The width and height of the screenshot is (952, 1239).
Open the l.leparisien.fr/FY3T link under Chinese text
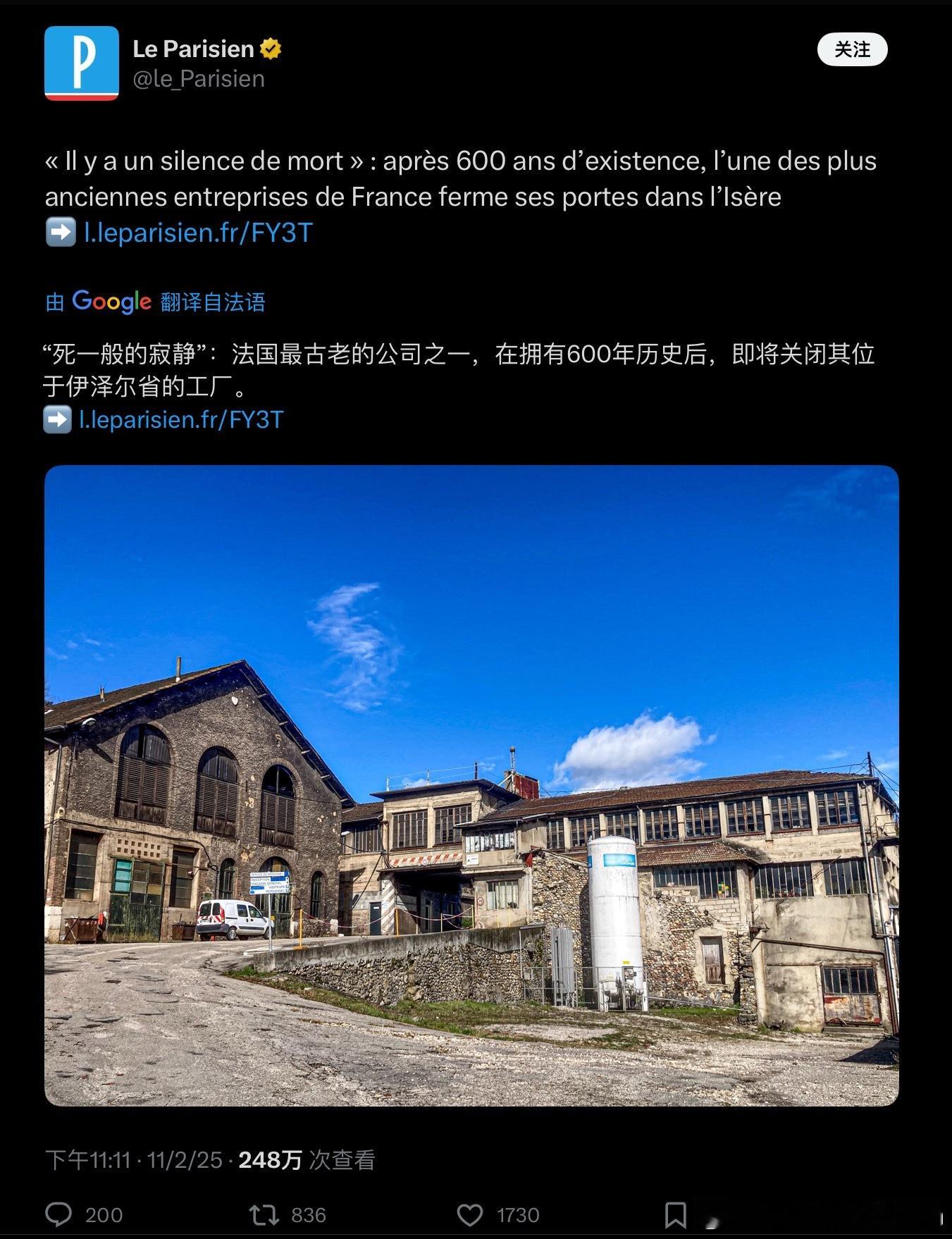tap(180, 419)
